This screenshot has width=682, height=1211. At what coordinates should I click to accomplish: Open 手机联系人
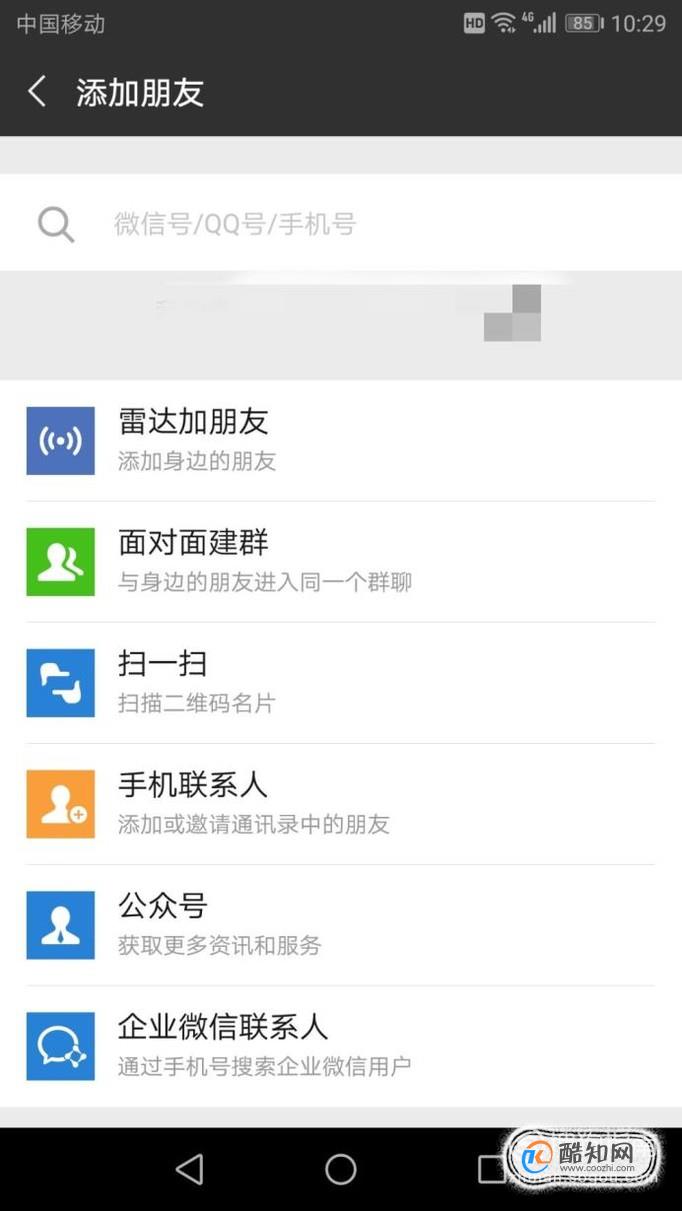pyautogui.click(x=341, y=804)
